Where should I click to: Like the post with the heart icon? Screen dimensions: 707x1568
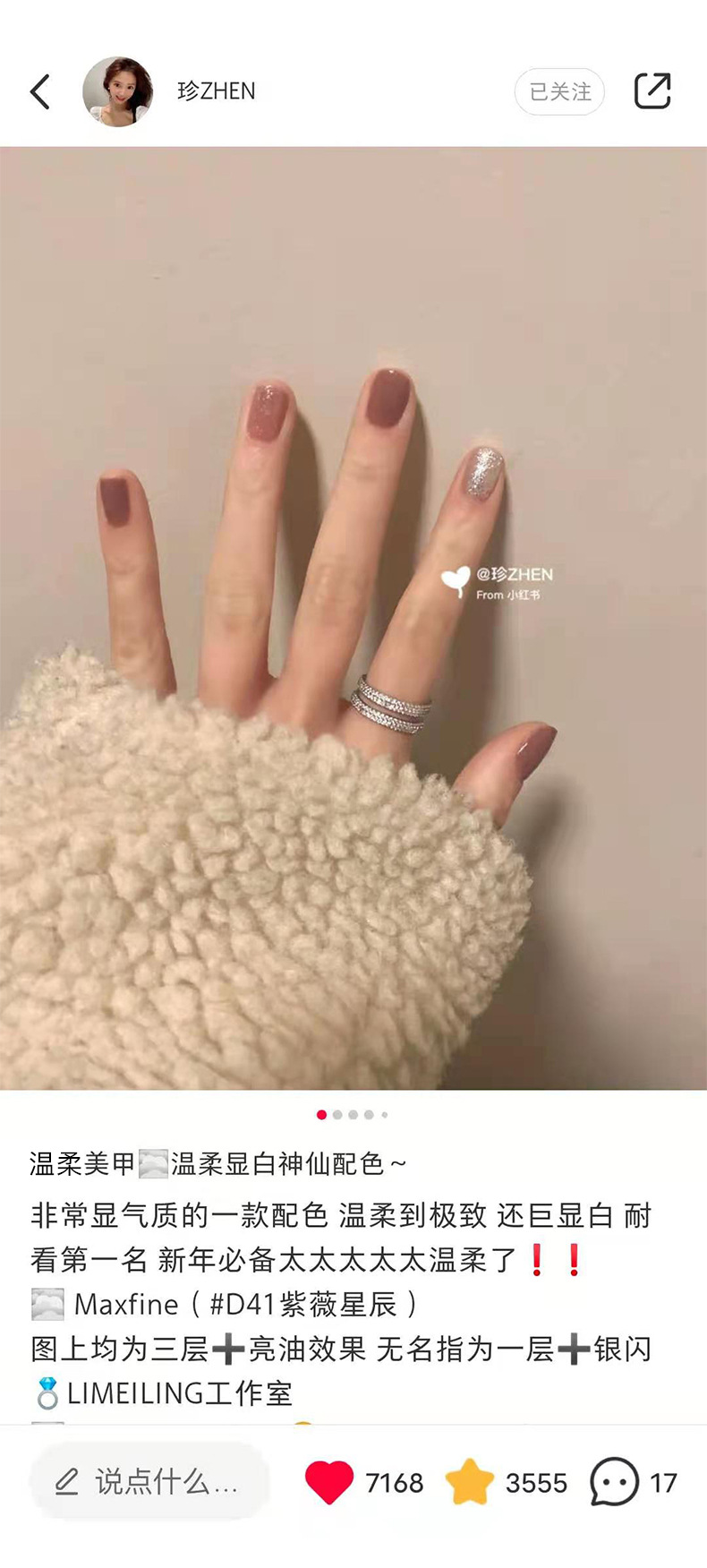pos(329,1482)
